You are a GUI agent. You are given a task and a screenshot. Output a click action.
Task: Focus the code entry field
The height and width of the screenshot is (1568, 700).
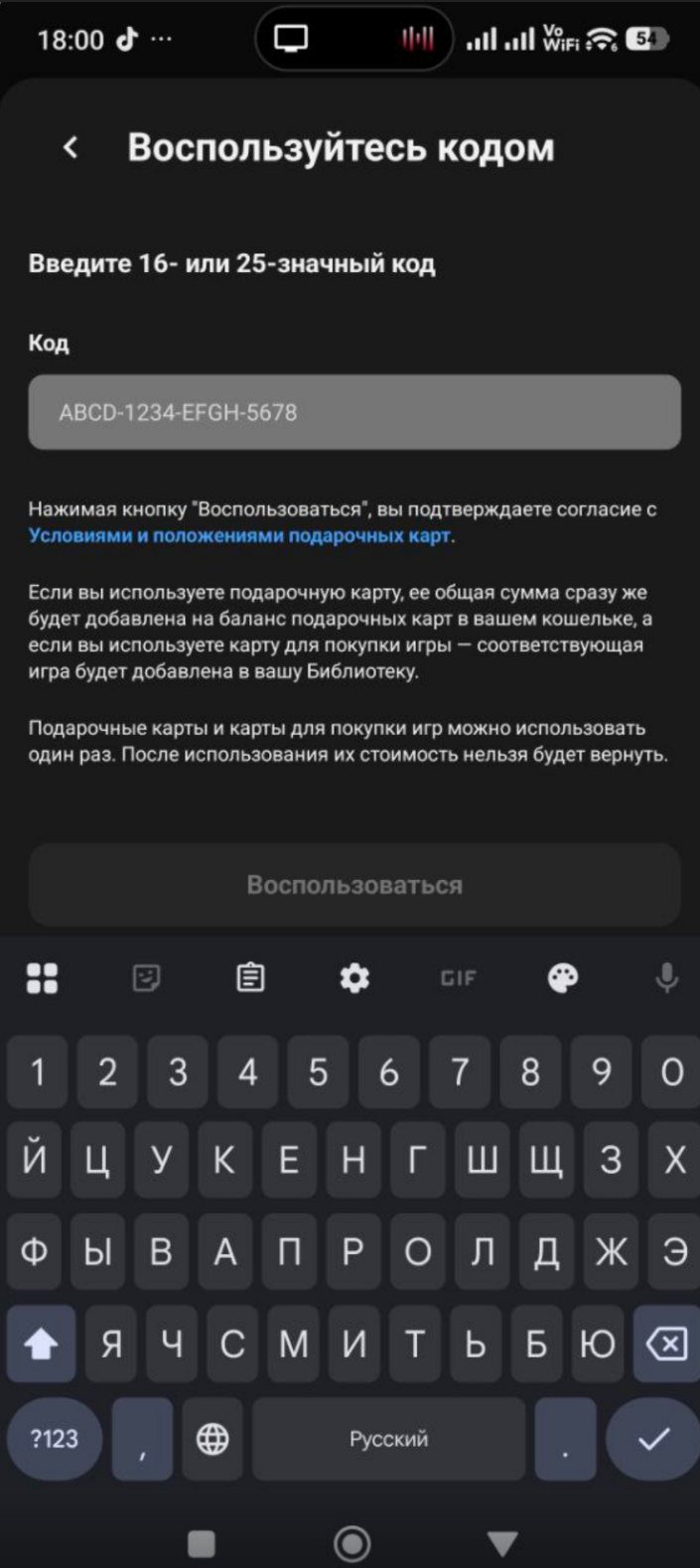[354, 412]
